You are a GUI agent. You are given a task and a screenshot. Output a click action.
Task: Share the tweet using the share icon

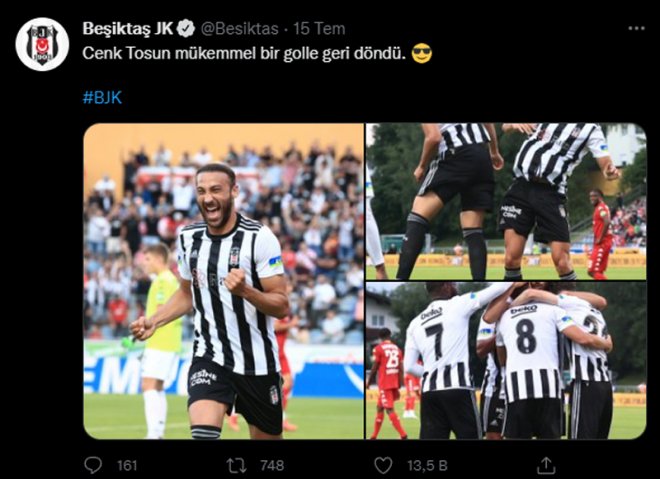coord(546,465)
